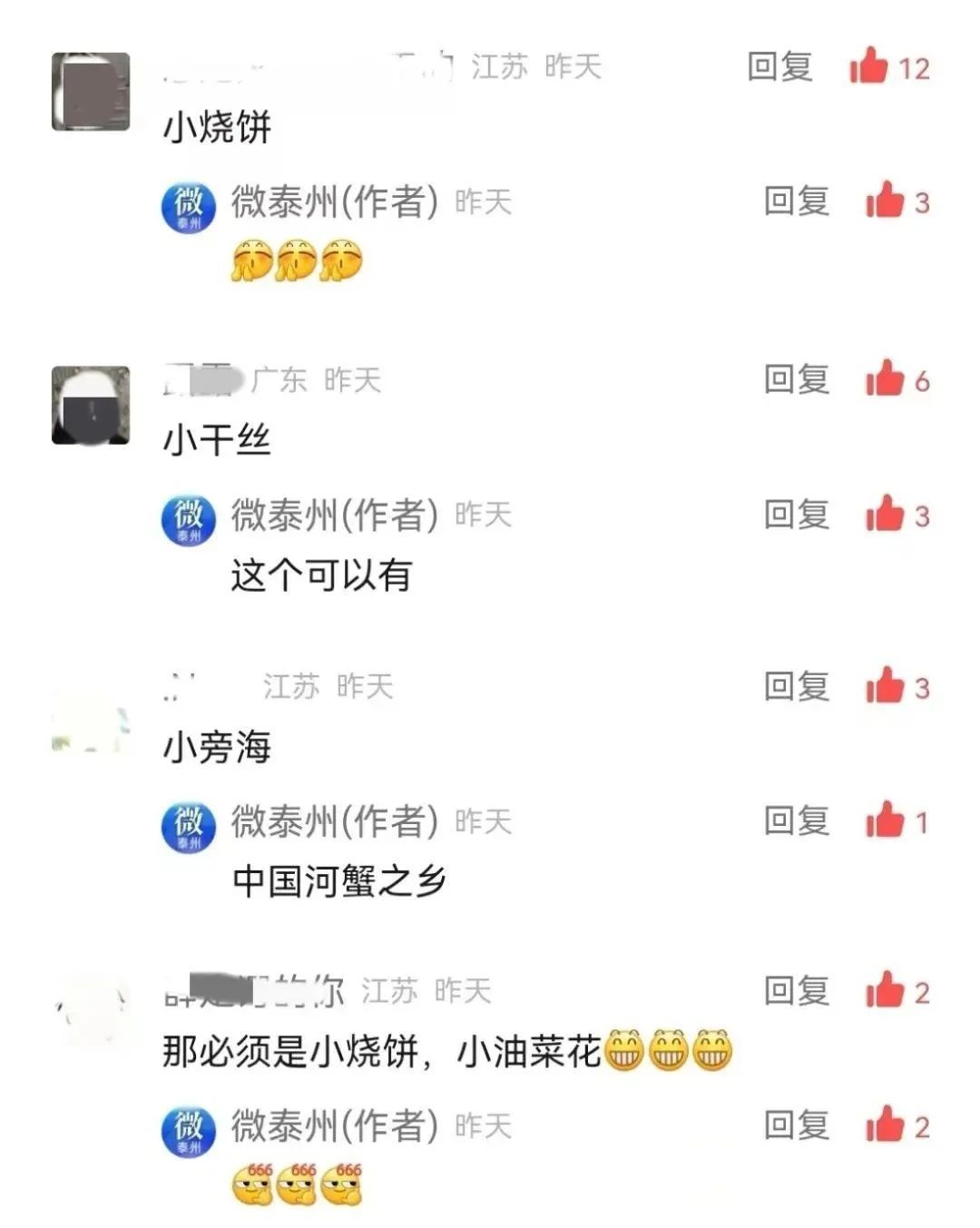Like the 那必须是小烧饼 comment
Screen dimensions: 980x1228
click(885, 990)
